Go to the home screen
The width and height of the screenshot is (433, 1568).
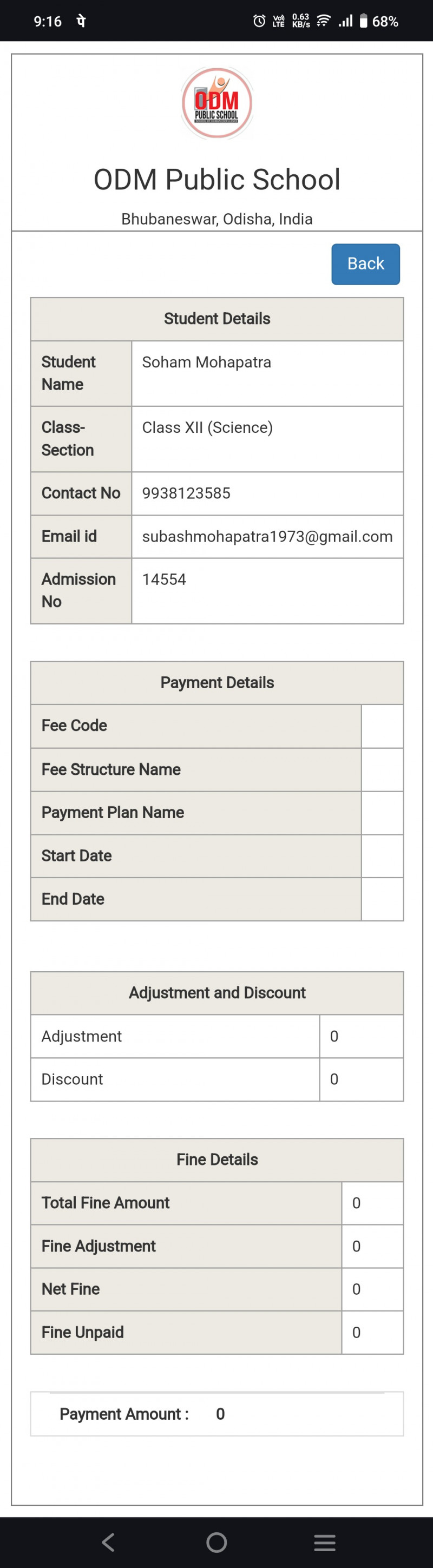pos(216,1542)
